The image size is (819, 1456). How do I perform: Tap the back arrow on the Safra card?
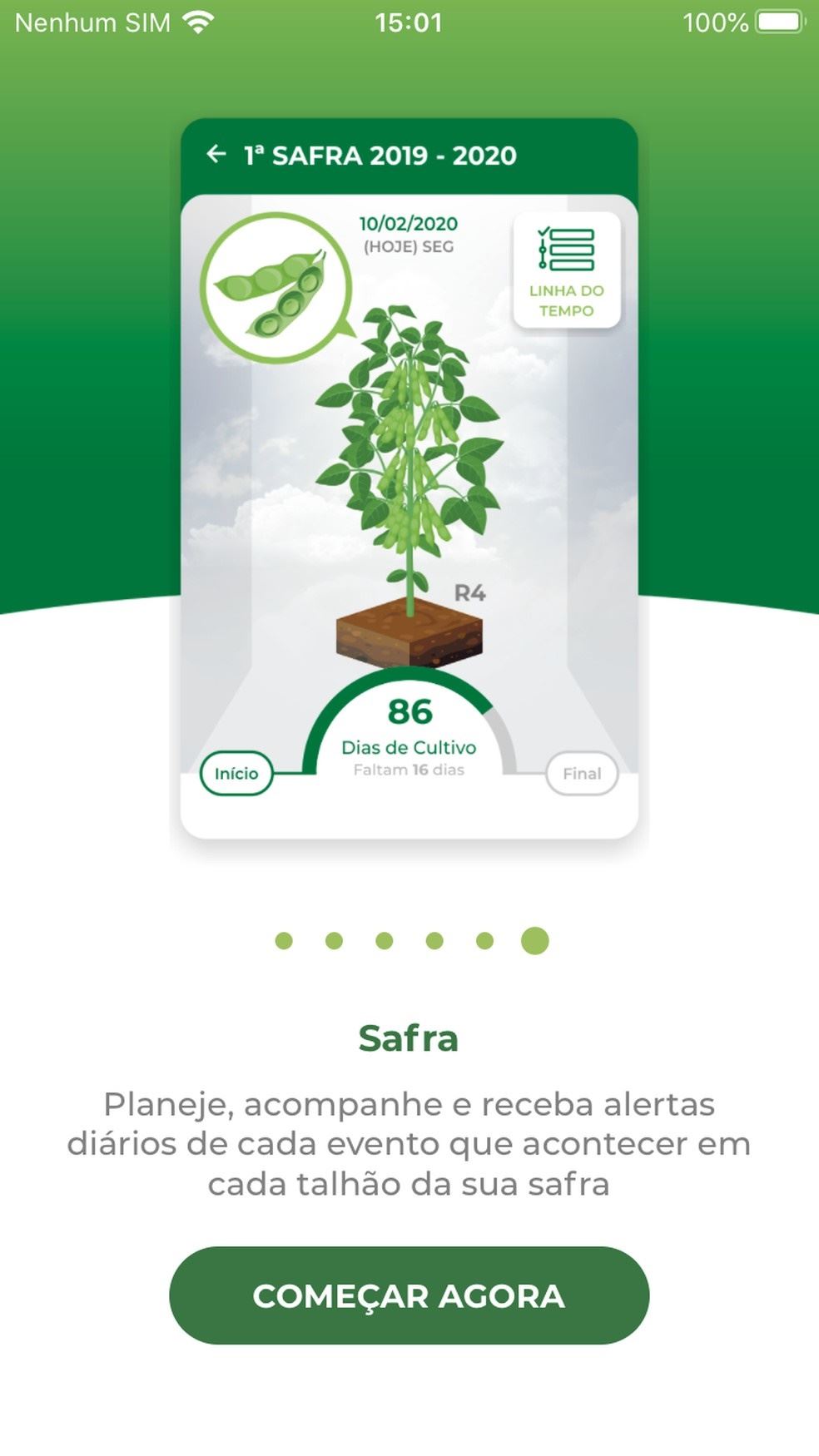(218, 154)
